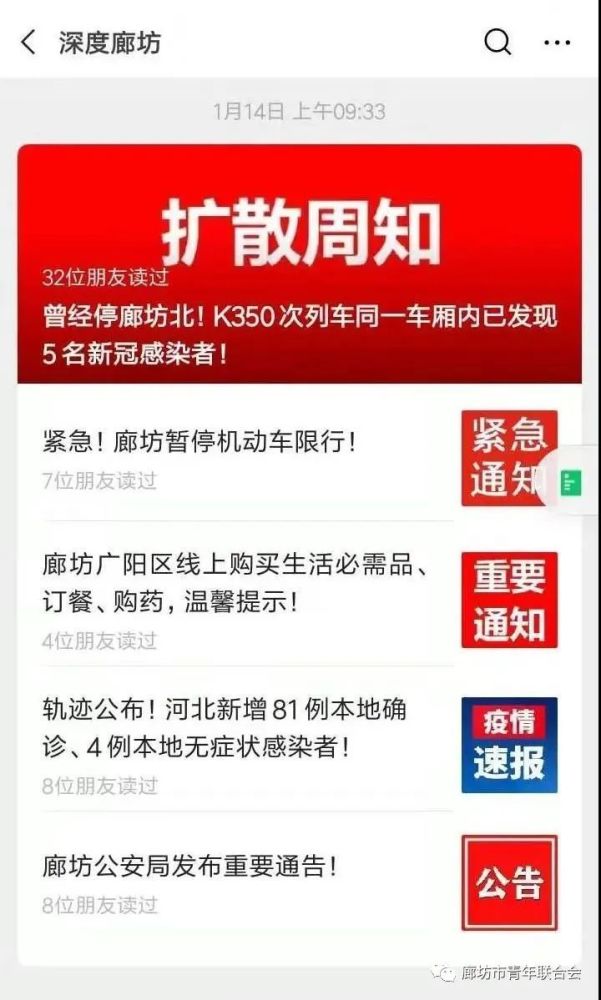This screenshot has height=1000, width=601.
Task: Go back from 深度廊坊 page
Action: 28,43
